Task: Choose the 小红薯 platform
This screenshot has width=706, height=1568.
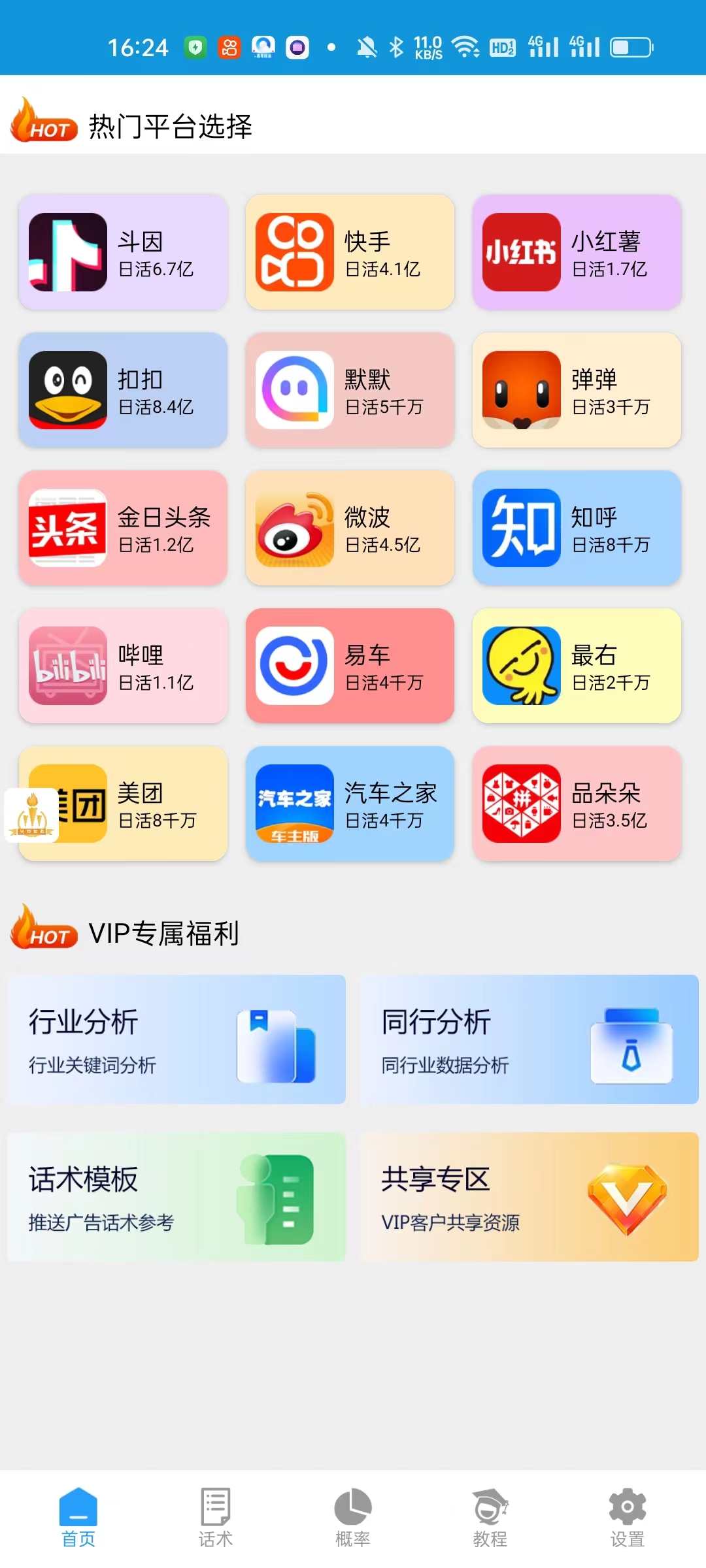Action: coord(577,252)
